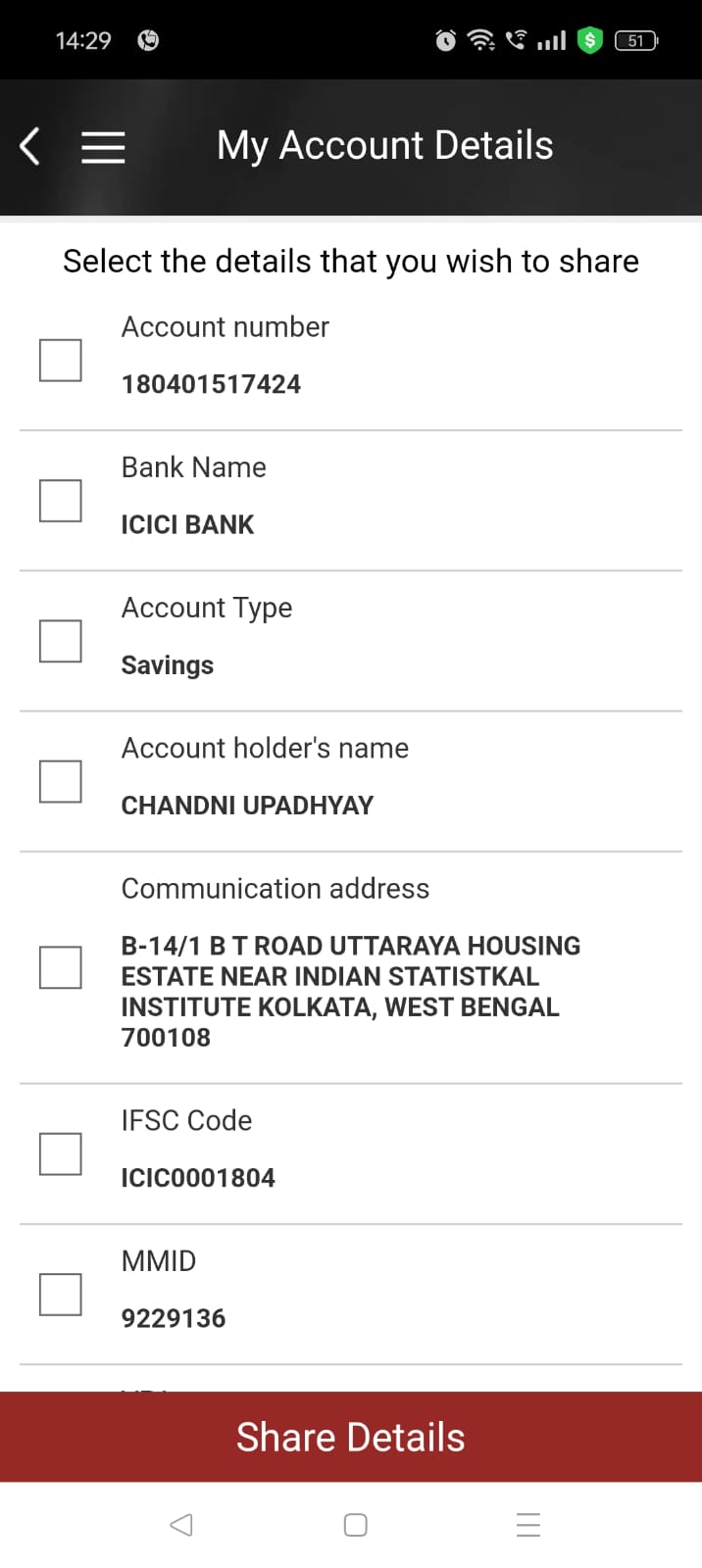Select the Bank Name checkbox
The height and width of the screenshot is (1568, 702).
[60, 501]
